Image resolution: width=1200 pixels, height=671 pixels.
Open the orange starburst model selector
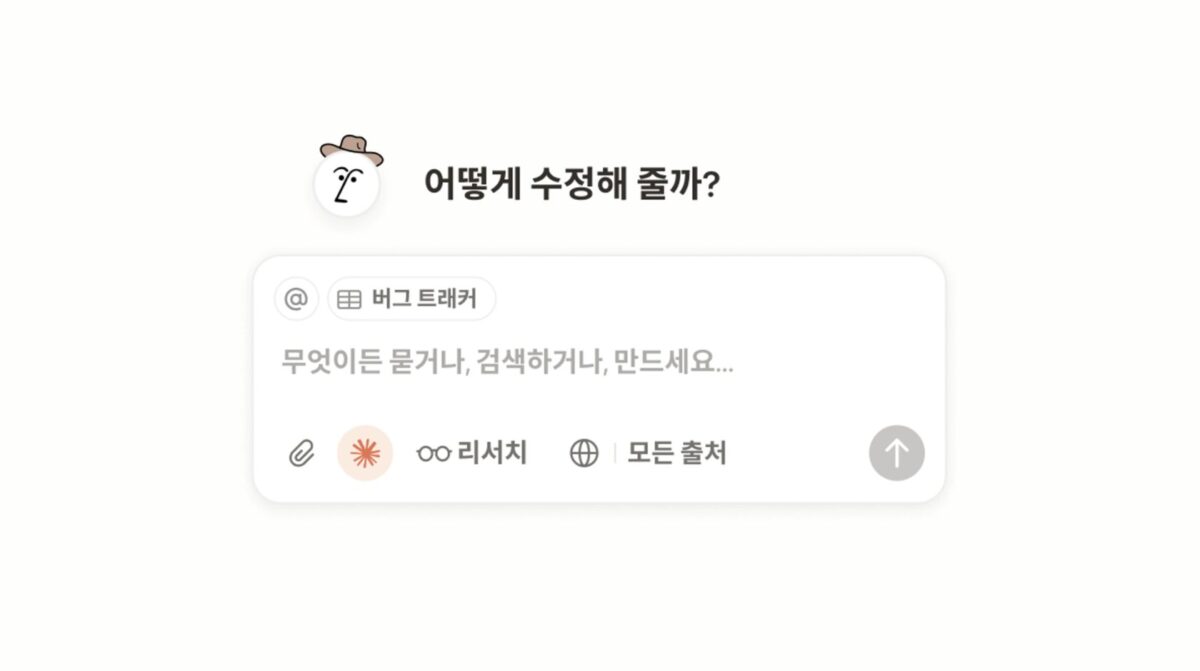click(365, 453)
